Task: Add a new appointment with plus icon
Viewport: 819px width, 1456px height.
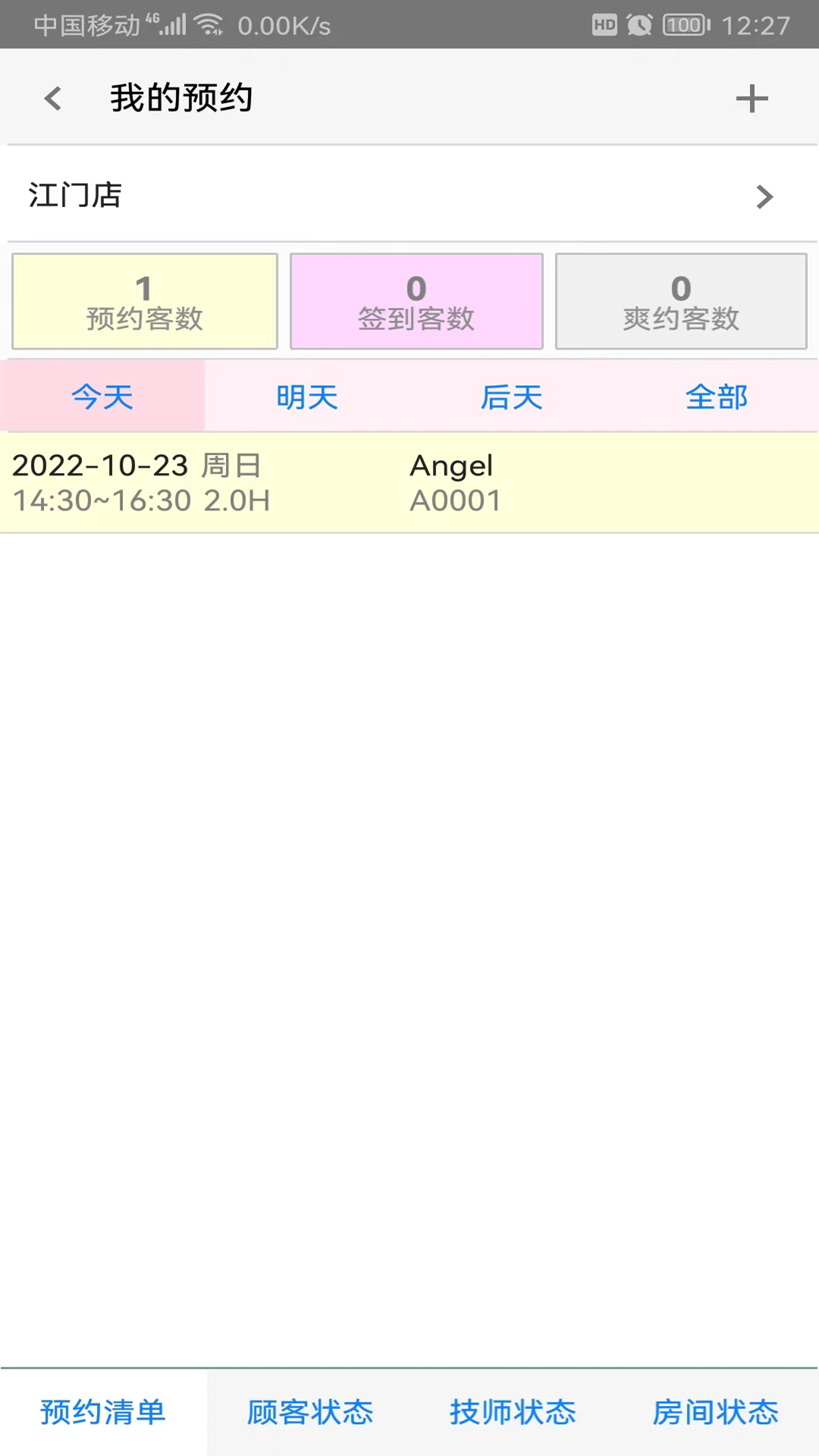Action: pos(752,99)
